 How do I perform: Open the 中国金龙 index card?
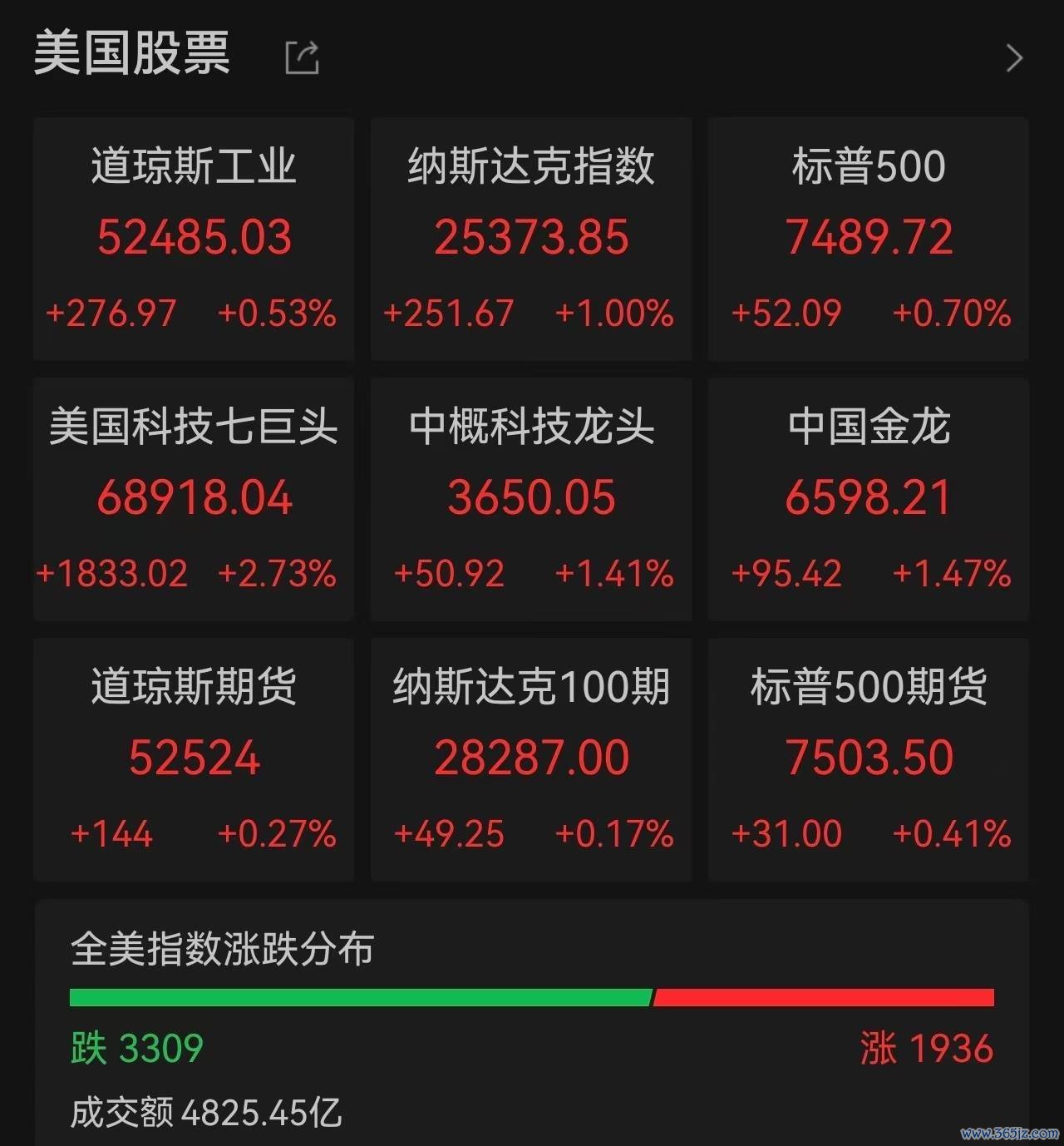869,499
